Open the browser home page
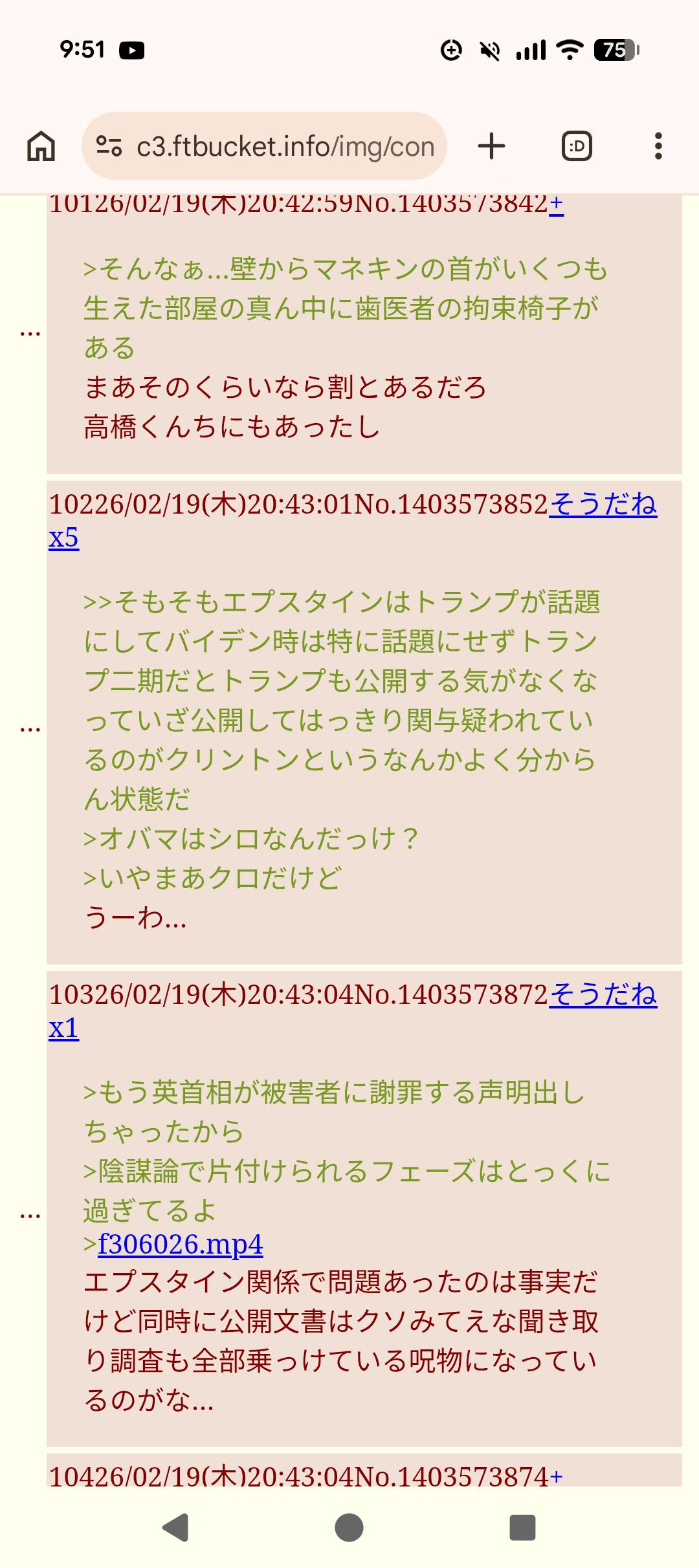This screenshot has height=1568, width=699. 41,146
